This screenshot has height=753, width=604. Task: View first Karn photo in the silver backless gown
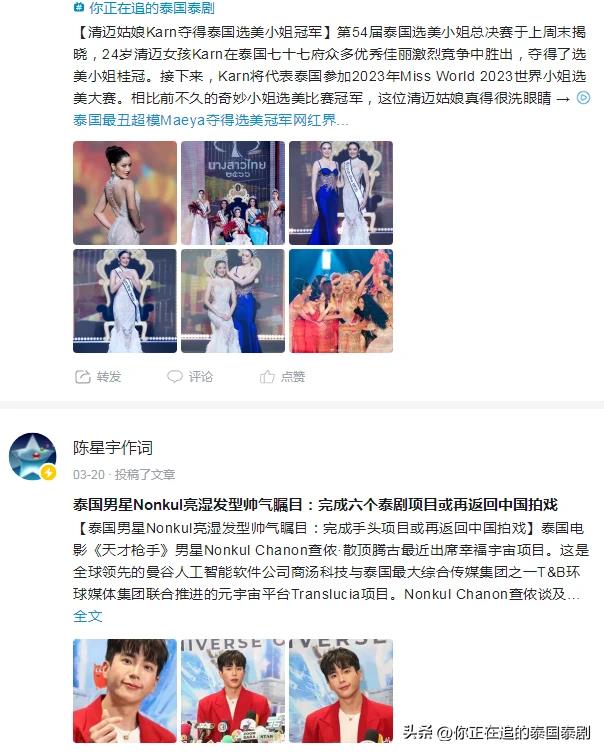point(125,193)
